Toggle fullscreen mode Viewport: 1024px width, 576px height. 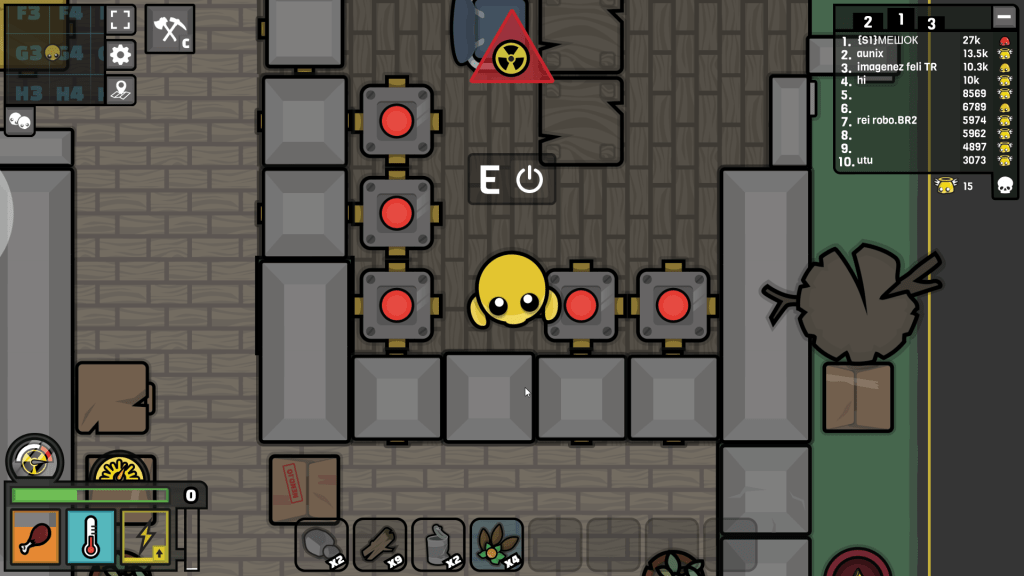click(121, 20)
